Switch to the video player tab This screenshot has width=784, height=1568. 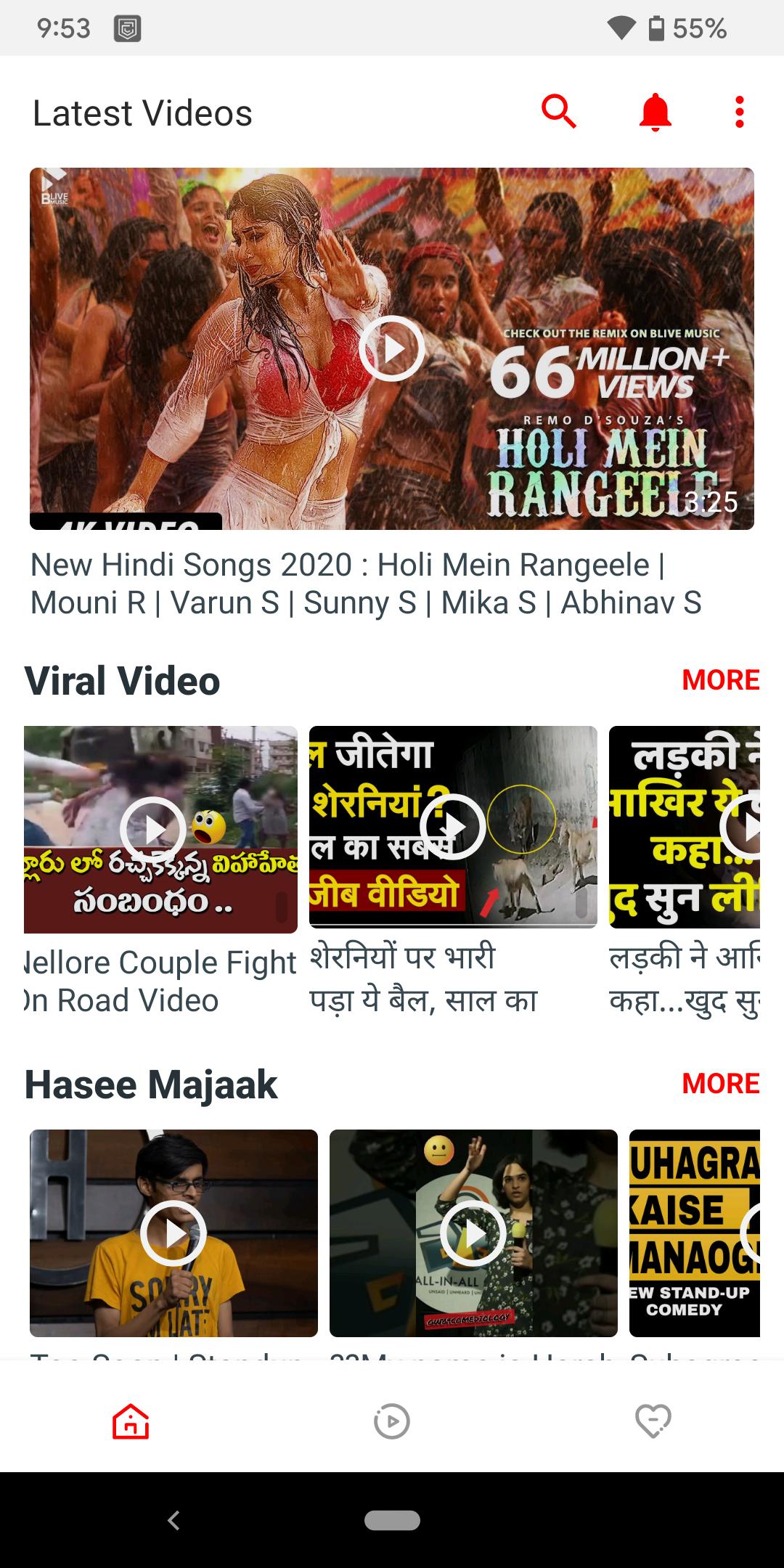tap(392, 1421)
